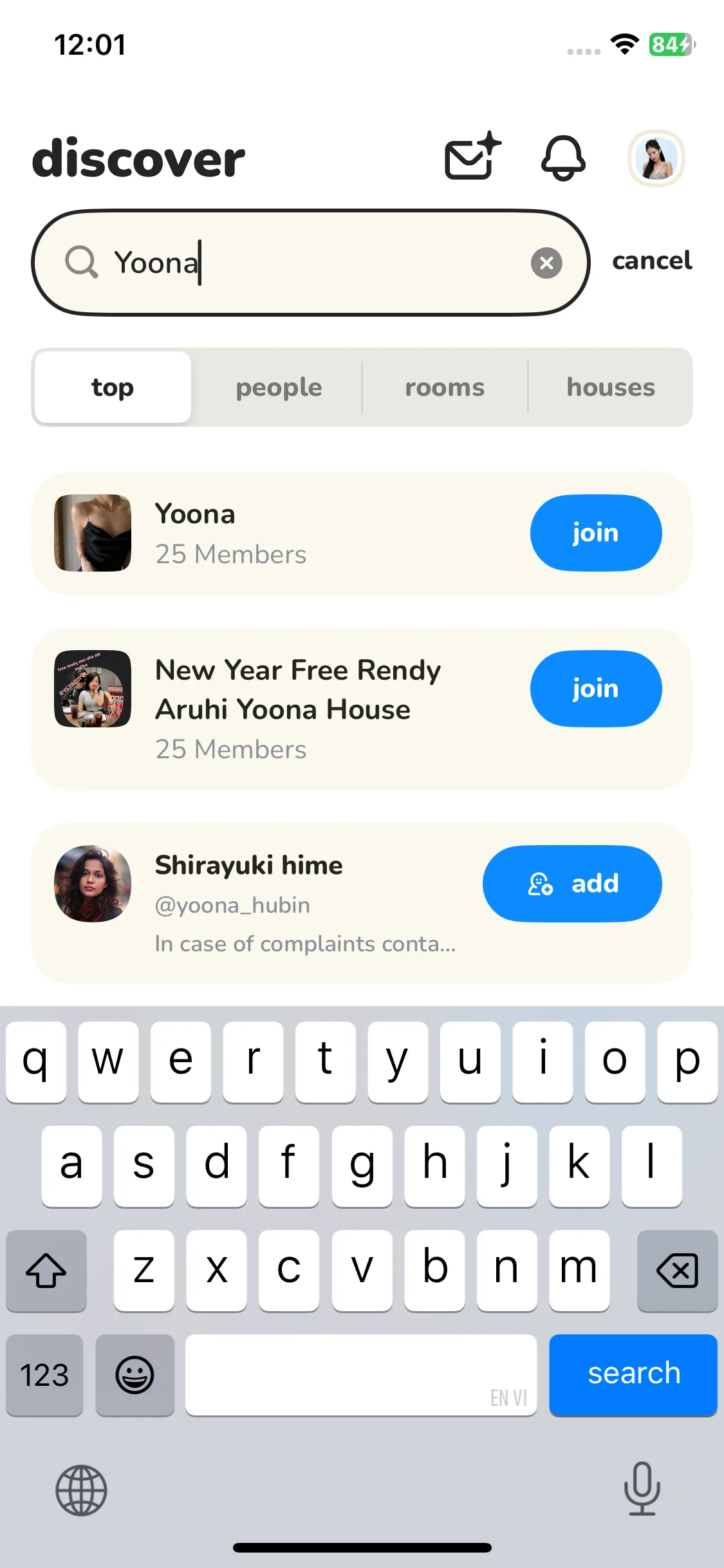Switch to the houses tab
Screen dimensions: 724x1568
pos(611,387)
